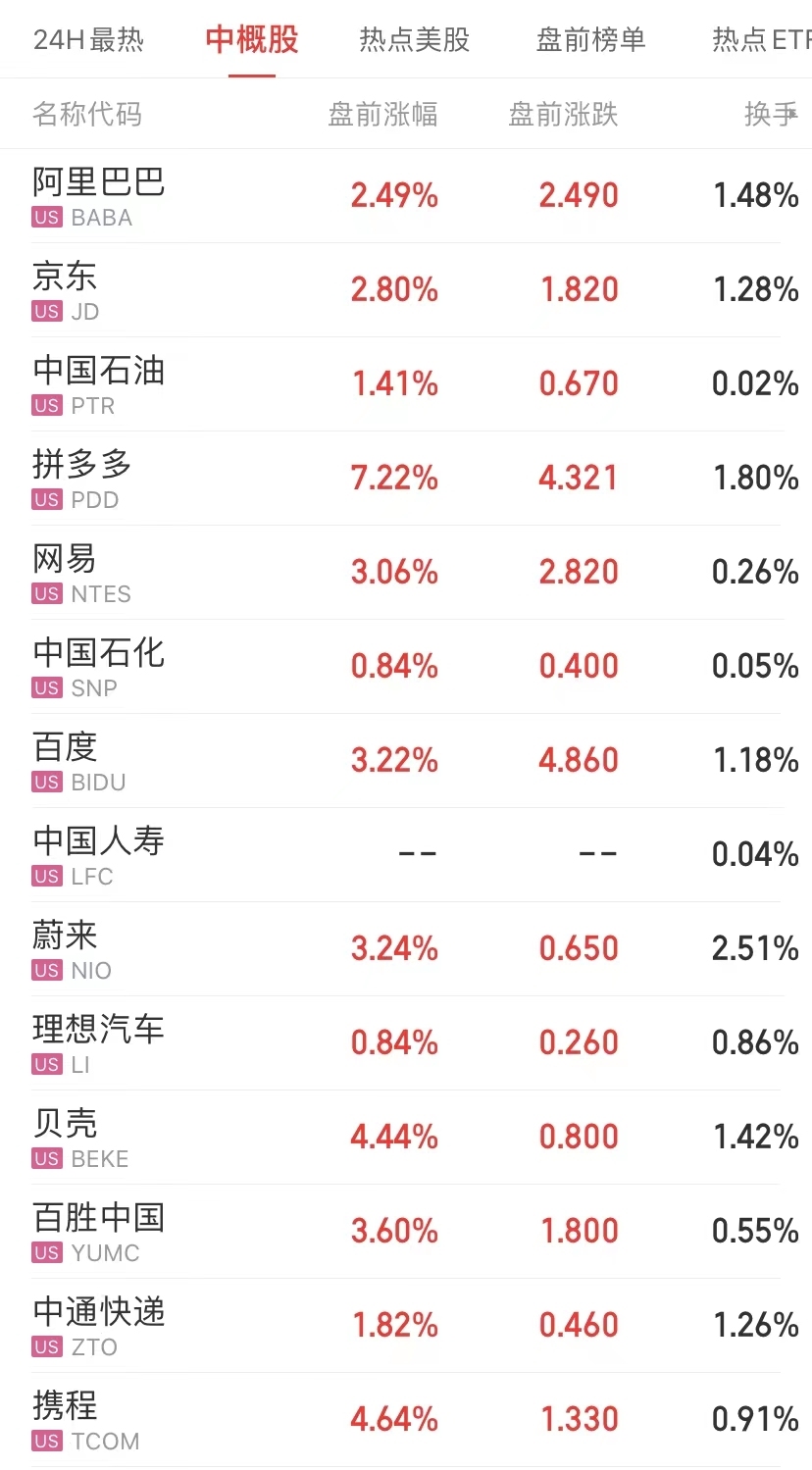Open 阿里巴巴 BABA stock details
The height and width of the screenshot is (1470, 812).
pos(98,195)
